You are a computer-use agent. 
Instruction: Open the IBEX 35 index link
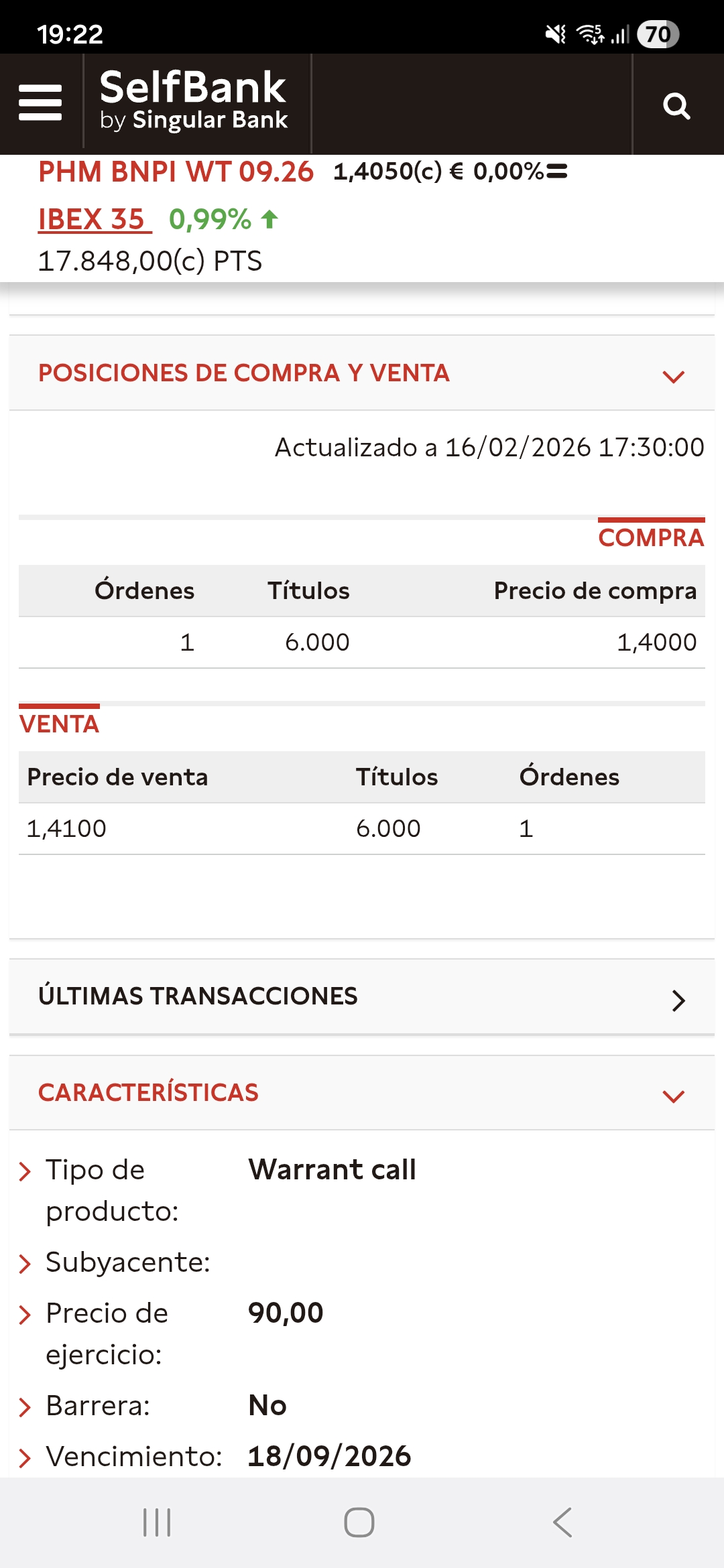coord(92,220)
